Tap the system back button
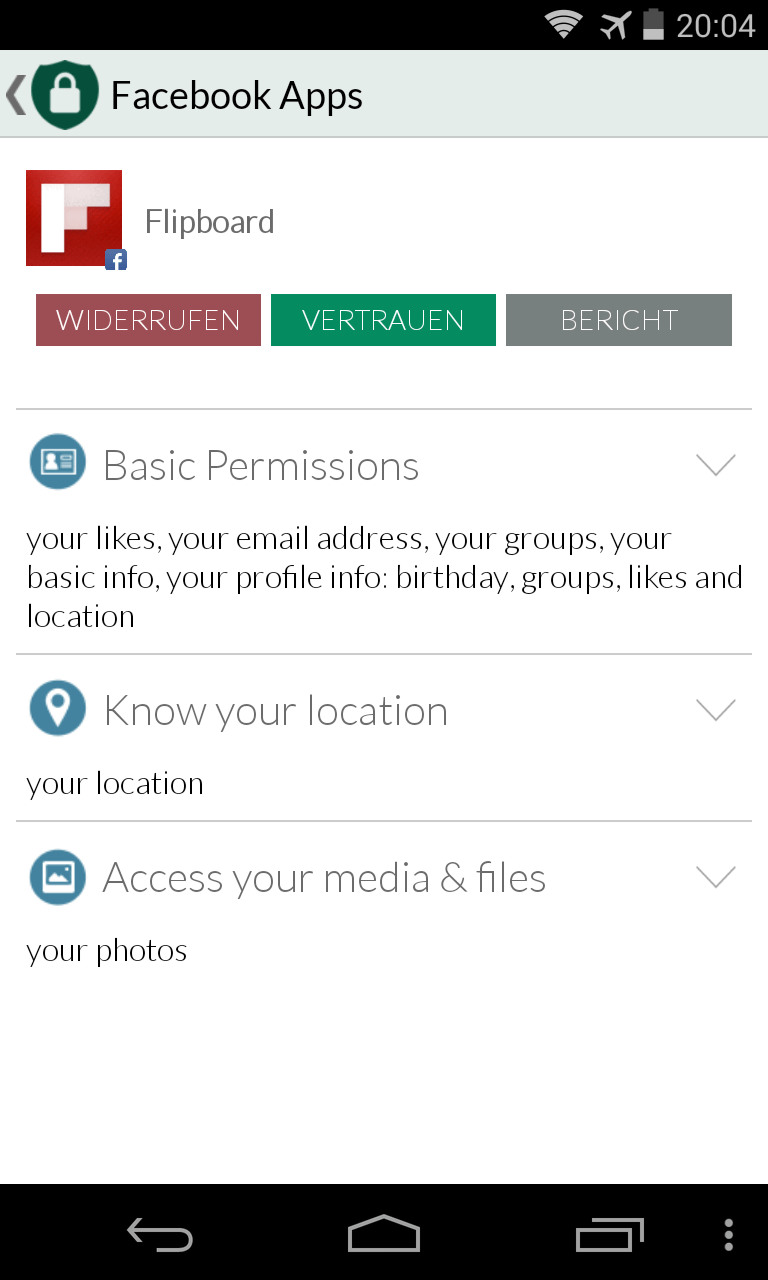Screen dimensions: 768x1280 pos(160,1235)
